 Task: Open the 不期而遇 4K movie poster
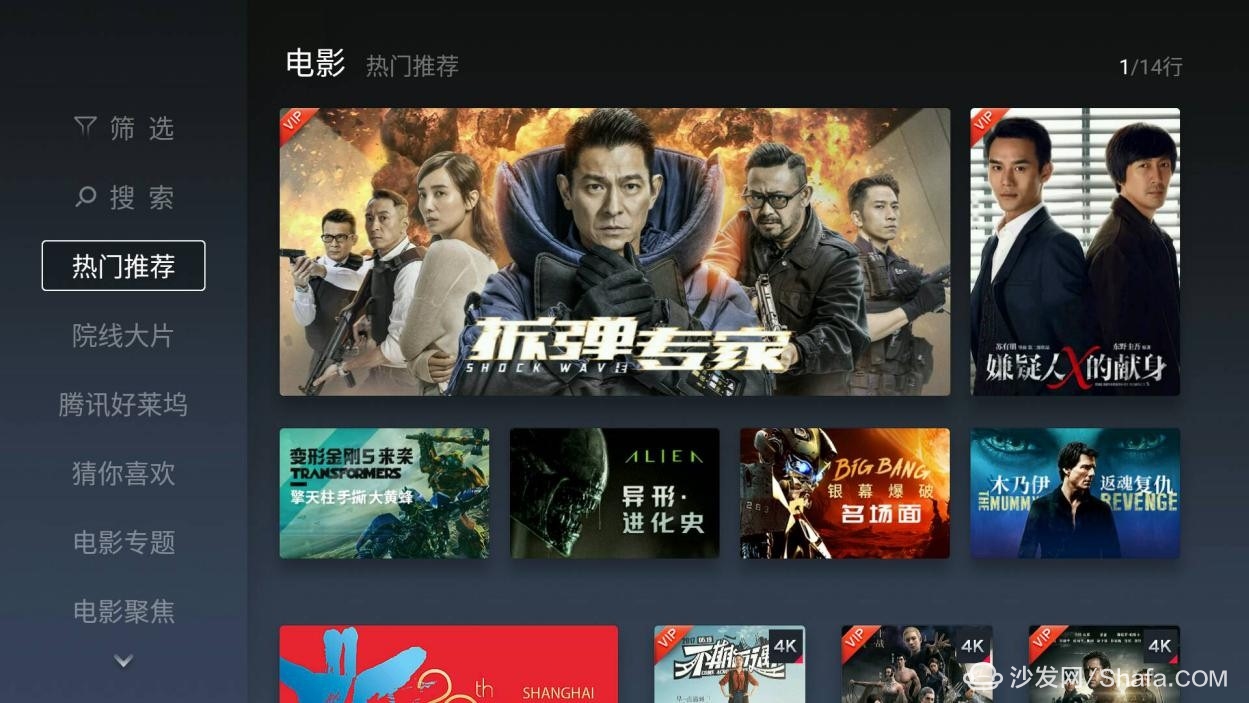coord(729,664)
